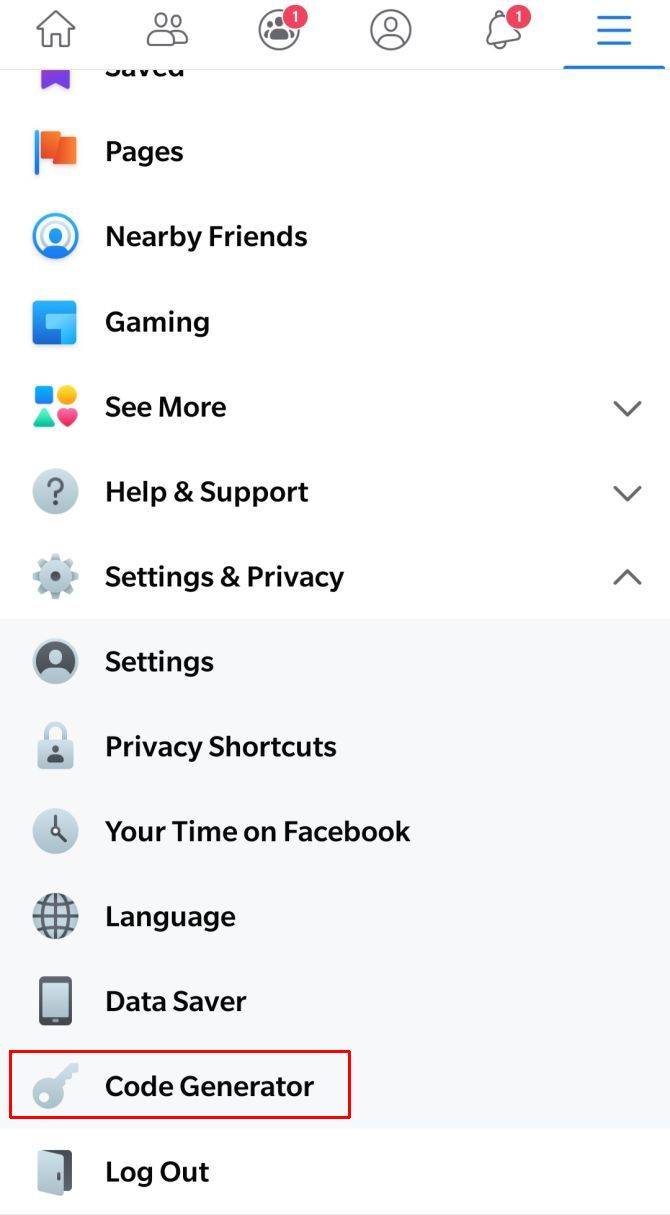The image size is (670, 1215).
Task: Open the profile tab
Action: (391, 31)
